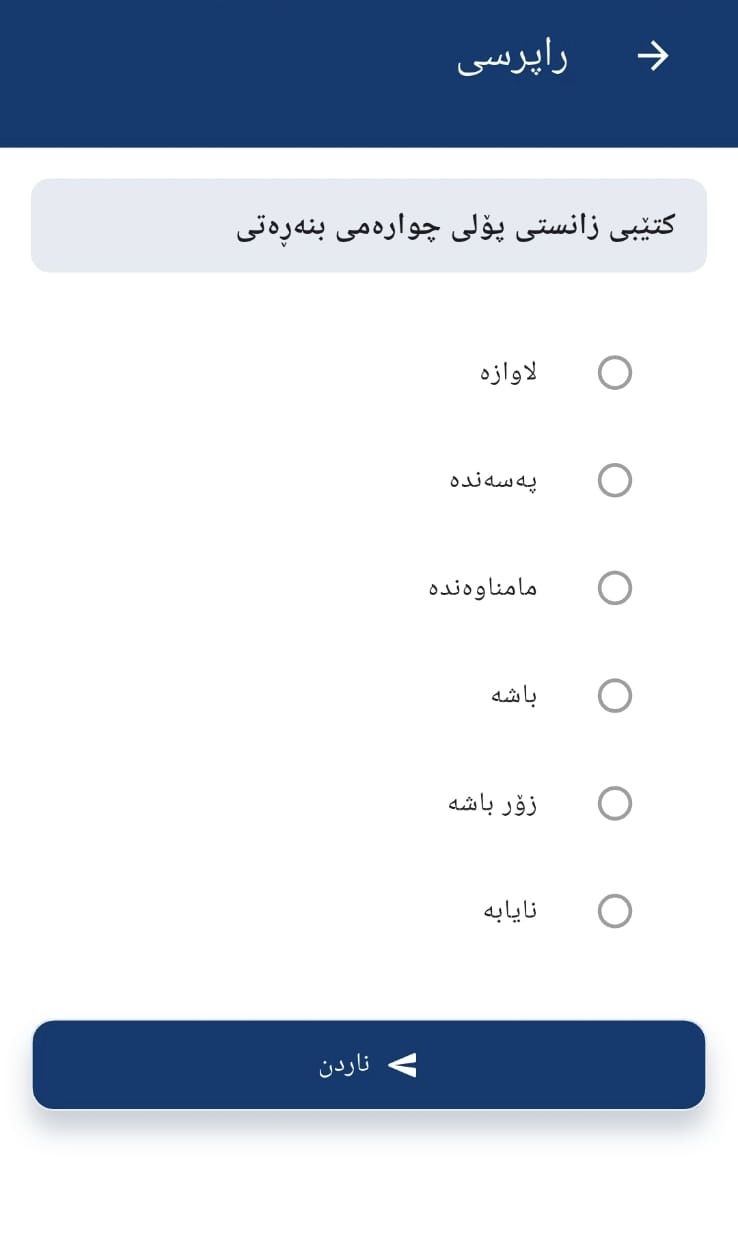The width and height of the screenshot is (738, 1237).
Task: Select the لاوازە radio button
Action: 615,371
